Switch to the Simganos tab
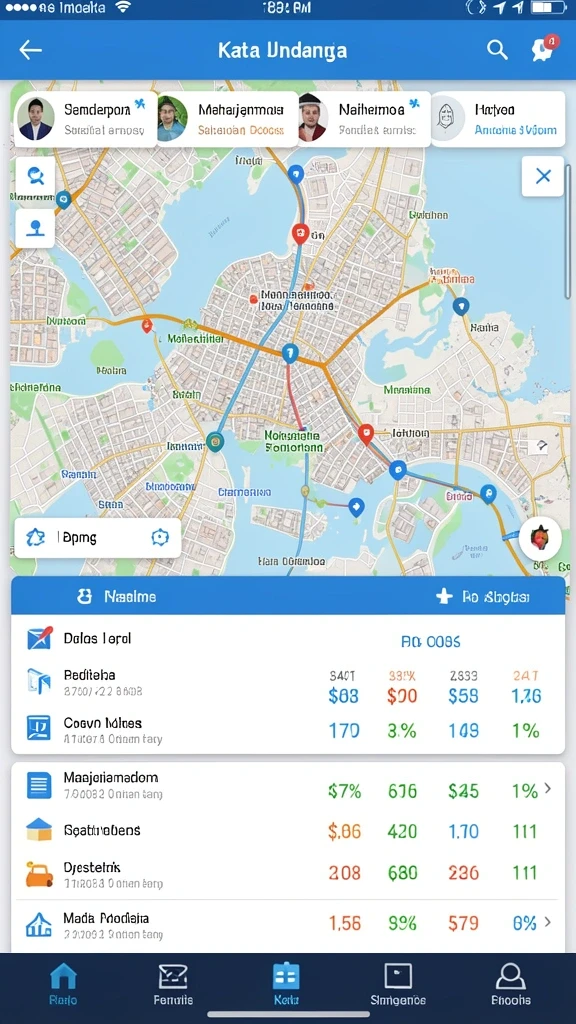The width and height of the screenshot is (576, 1024). point(398,985)
